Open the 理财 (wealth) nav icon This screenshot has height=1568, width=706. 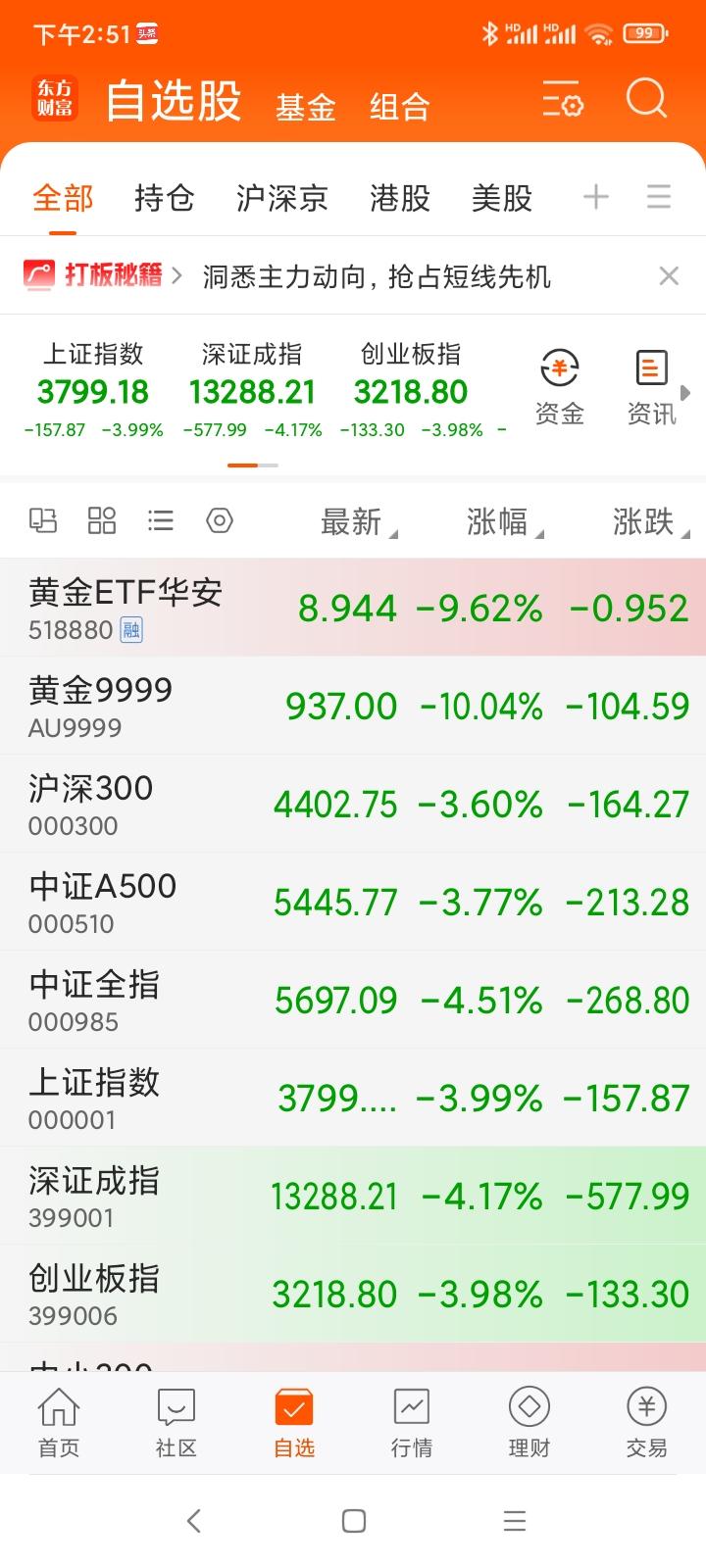[x=529, y=1421]
